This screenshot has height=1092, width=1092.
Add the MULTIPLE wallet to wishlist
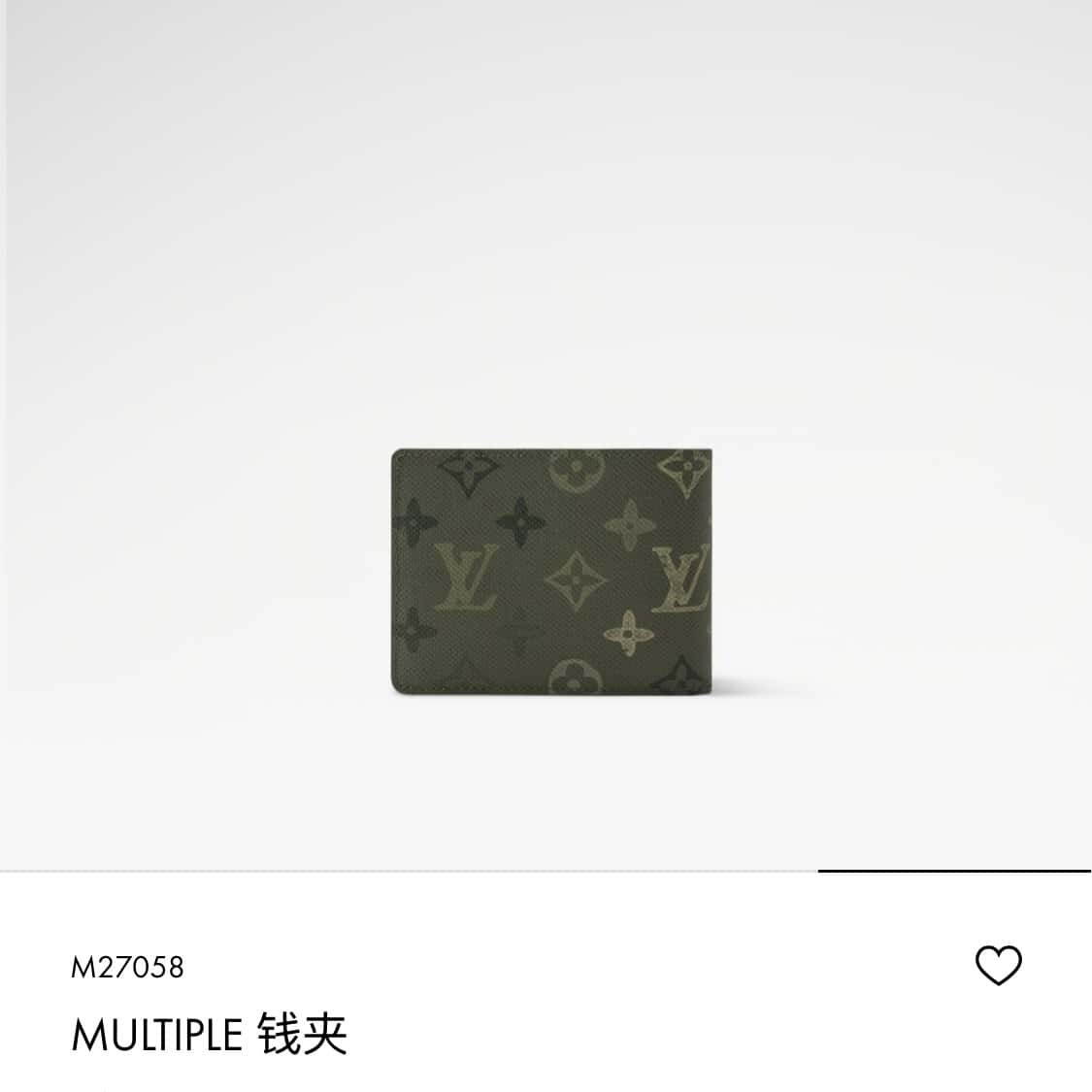click(998, 966)
